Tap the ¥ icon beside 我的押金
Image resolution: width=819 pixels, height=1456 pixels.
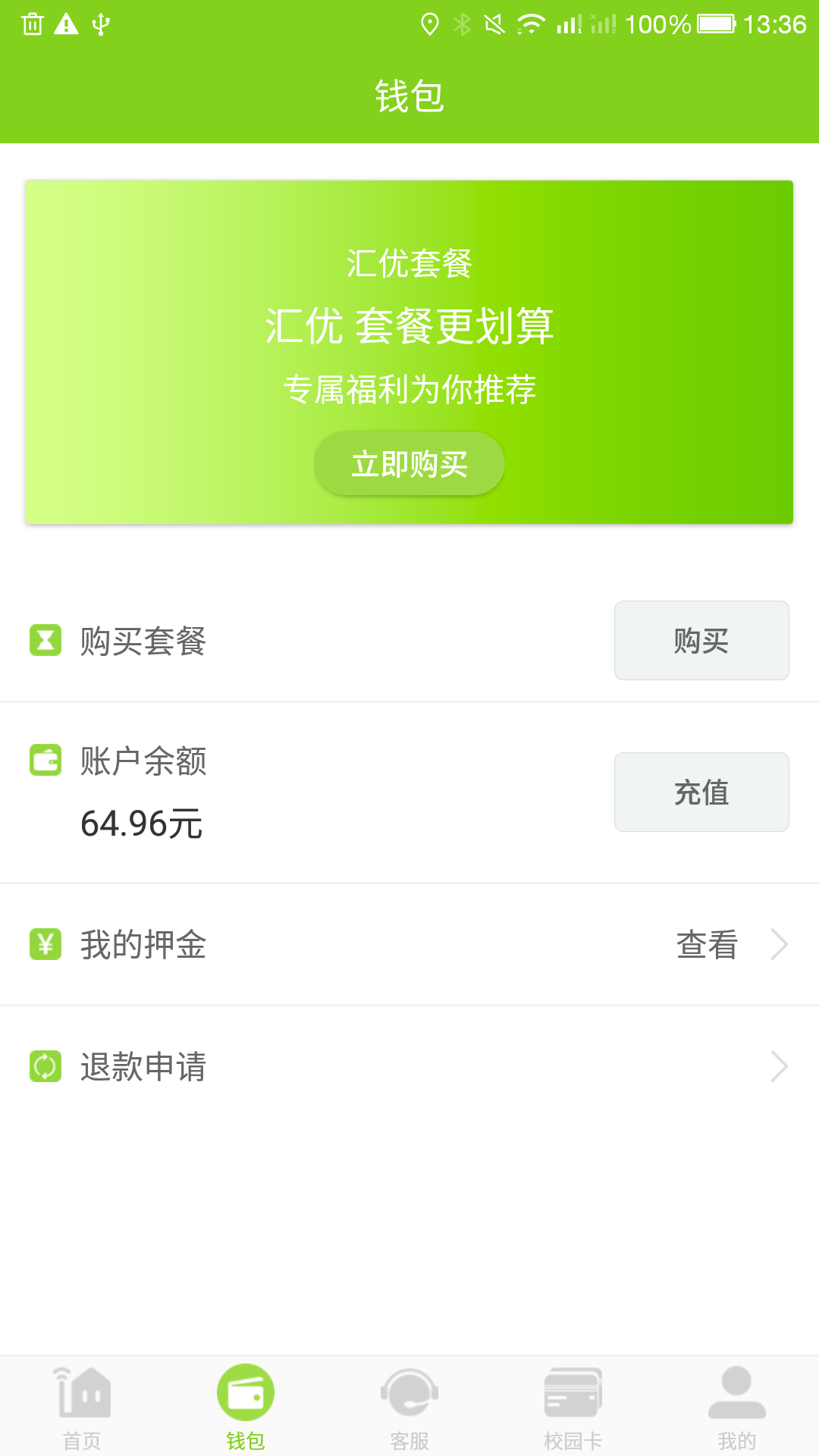pyautogui.click(x=45, y=945)
